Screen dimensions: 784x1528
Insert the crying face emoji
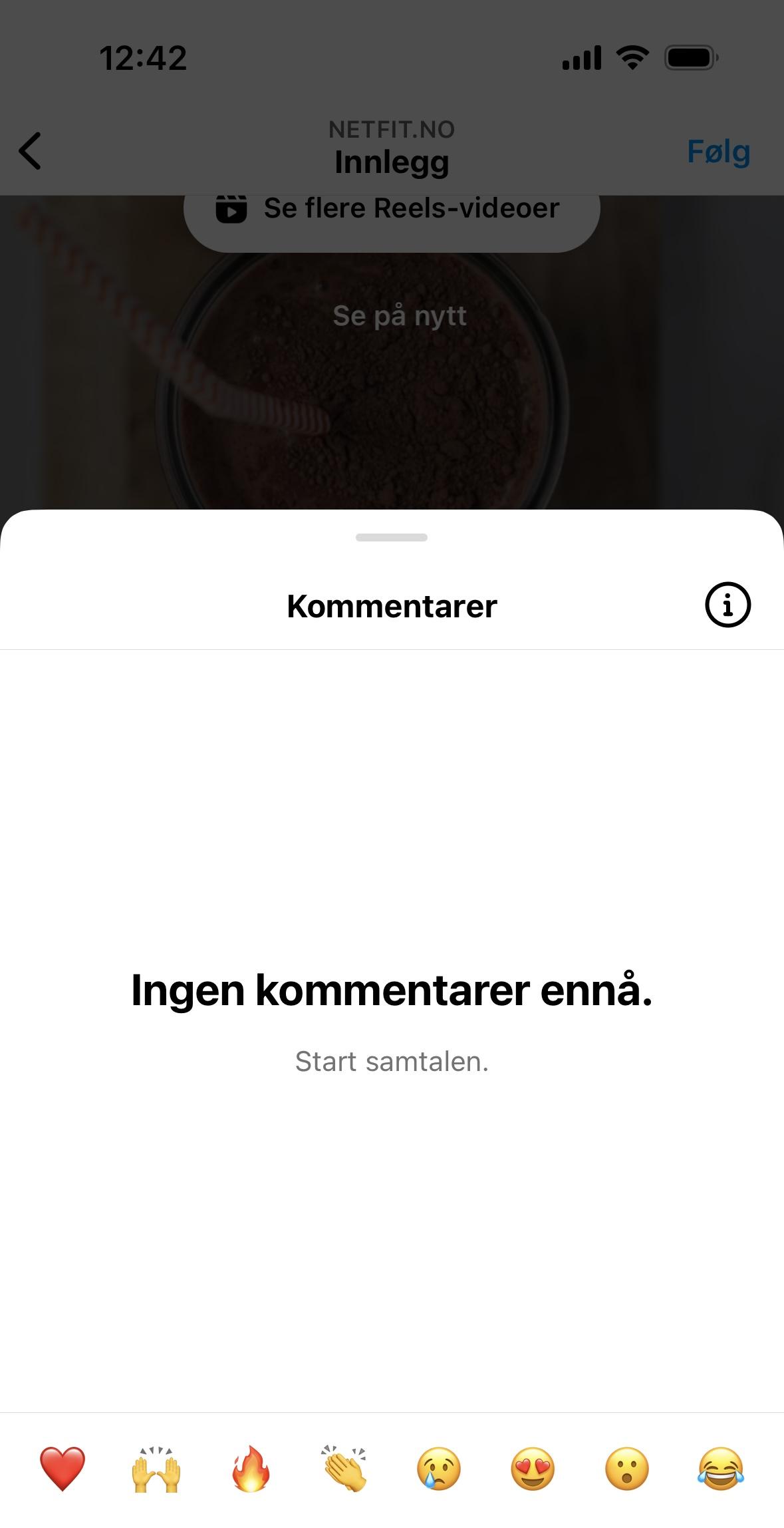click(x=439, y=1468)
